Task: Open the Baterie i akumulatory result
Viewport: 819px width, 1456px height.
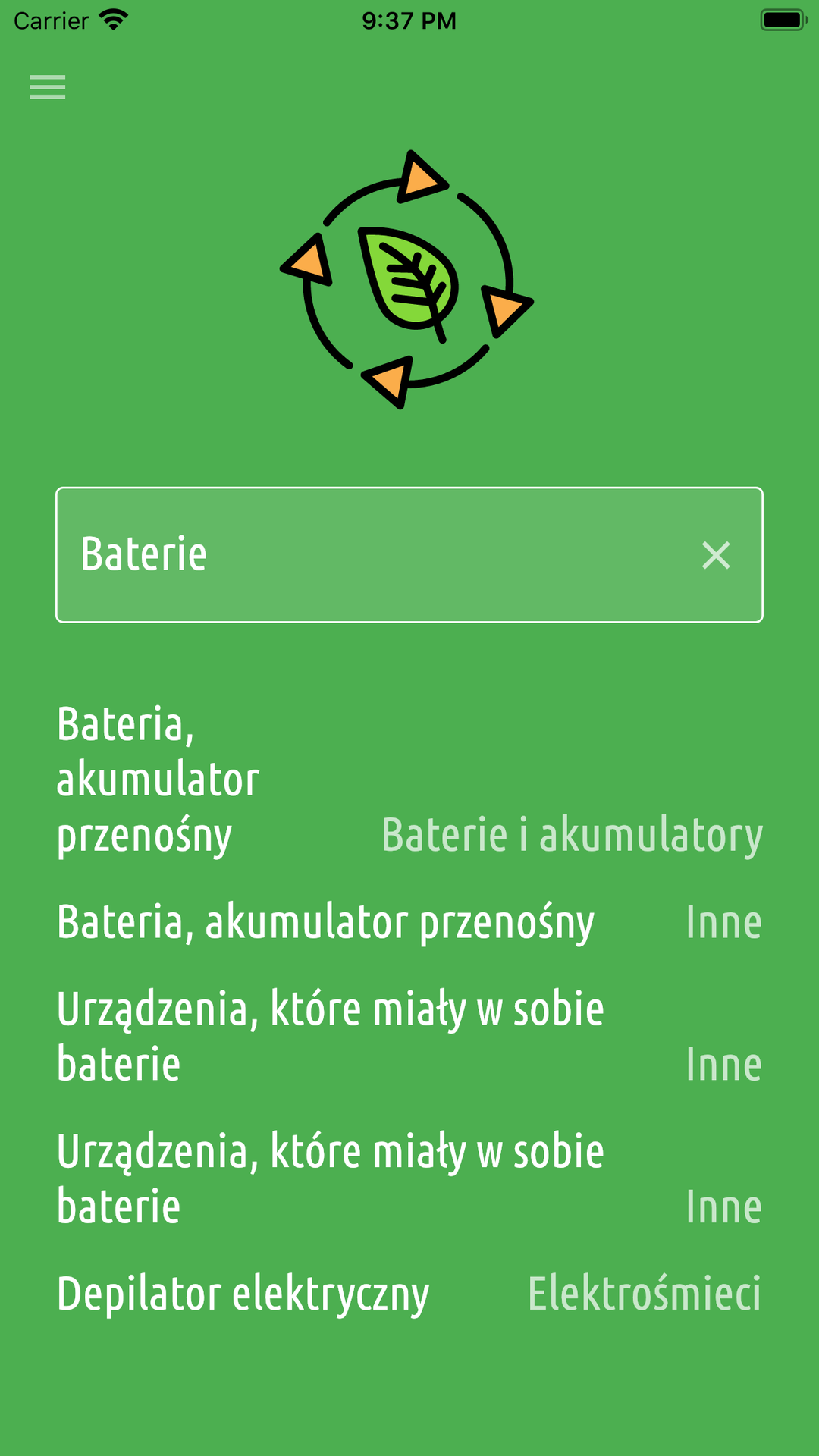Action: click(409, 780)
